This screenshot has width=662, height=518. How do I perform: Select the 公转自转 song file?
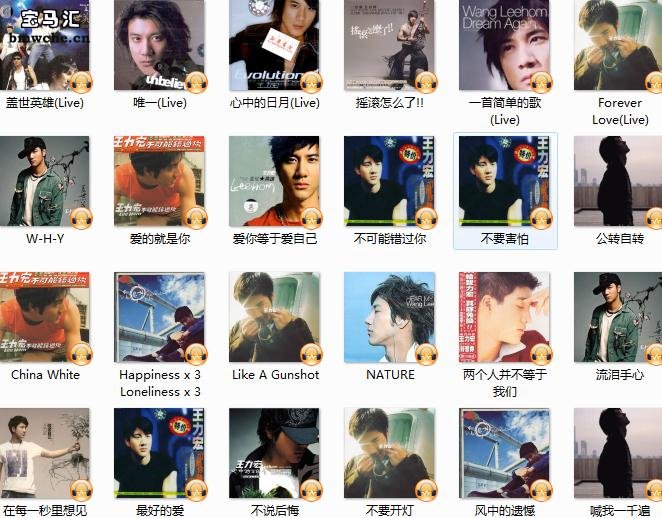point(619,182)
